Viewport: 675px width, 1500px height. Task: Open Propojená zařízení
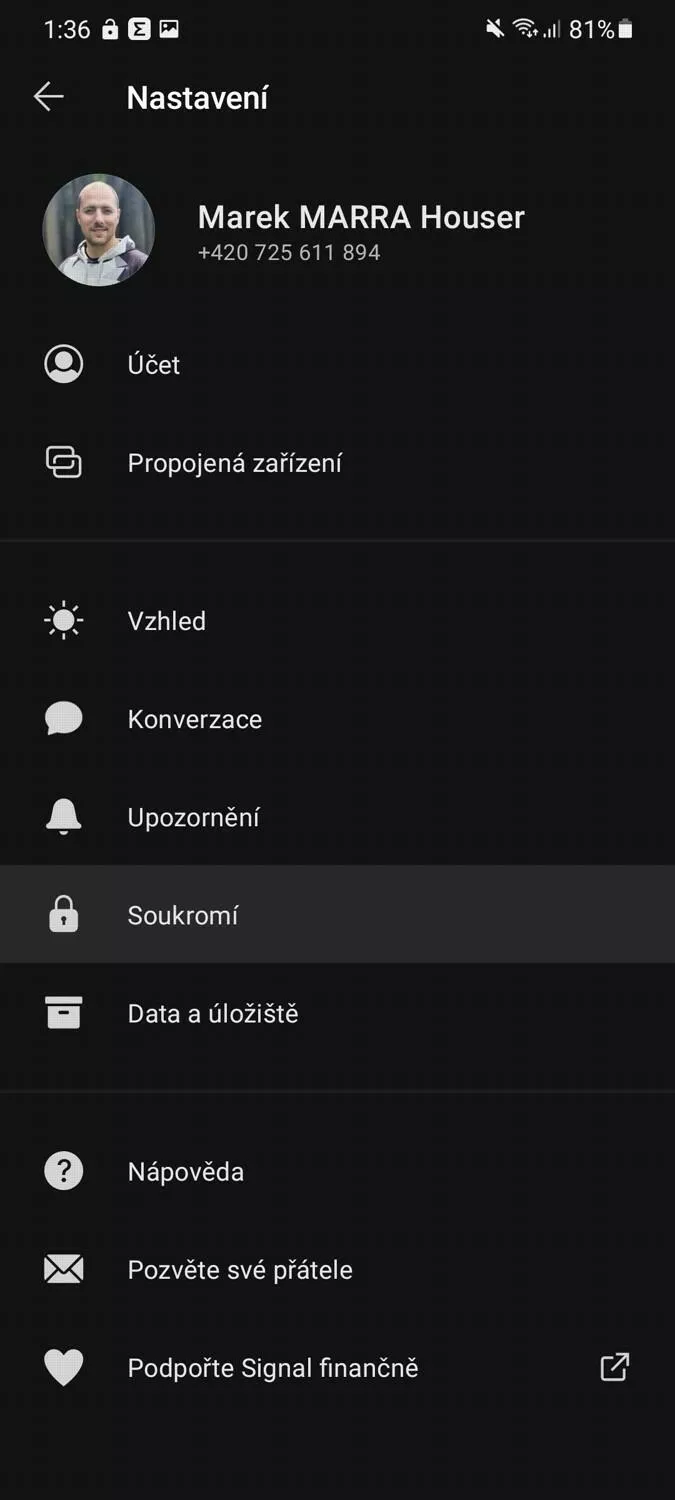click(337, 463)
